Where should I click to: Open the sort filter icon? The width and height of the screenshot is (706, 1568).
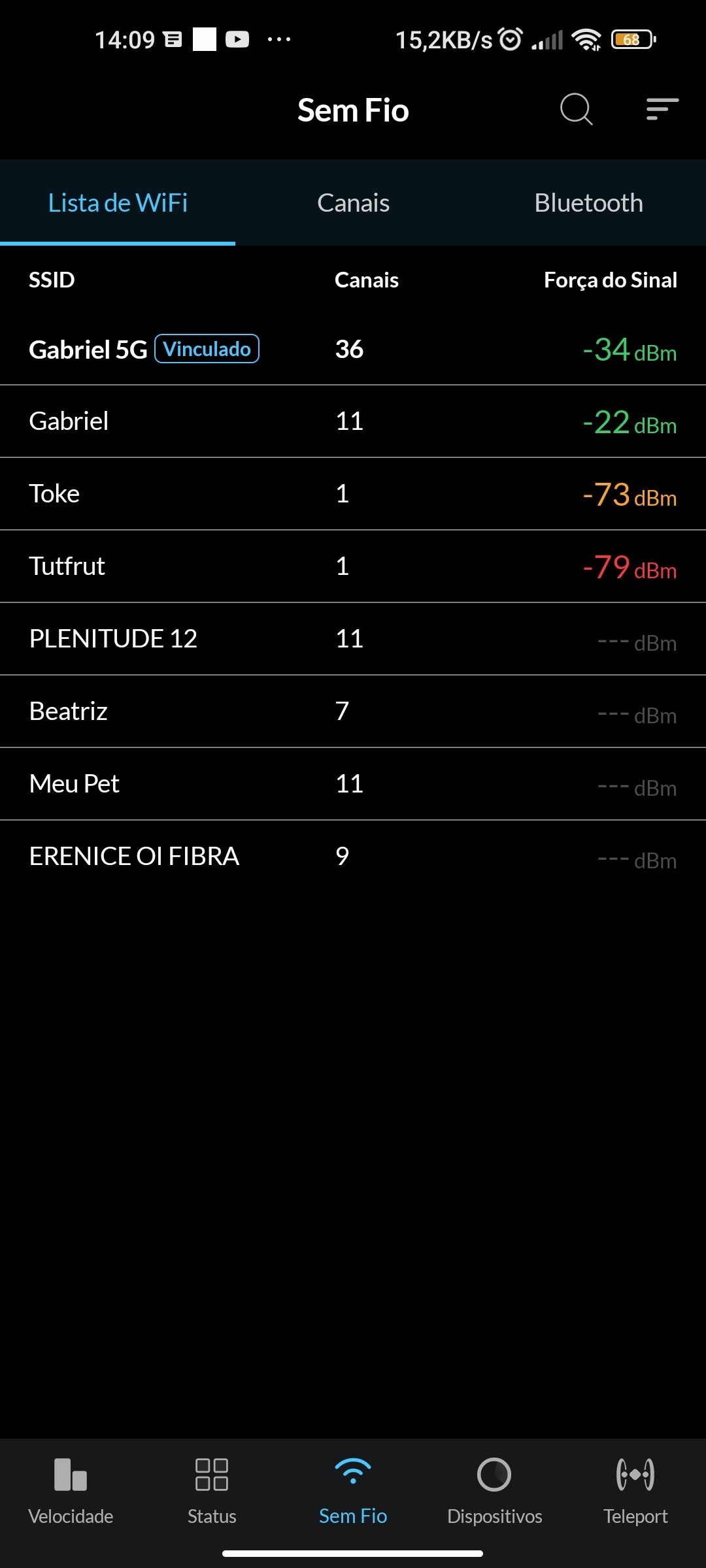662,109
